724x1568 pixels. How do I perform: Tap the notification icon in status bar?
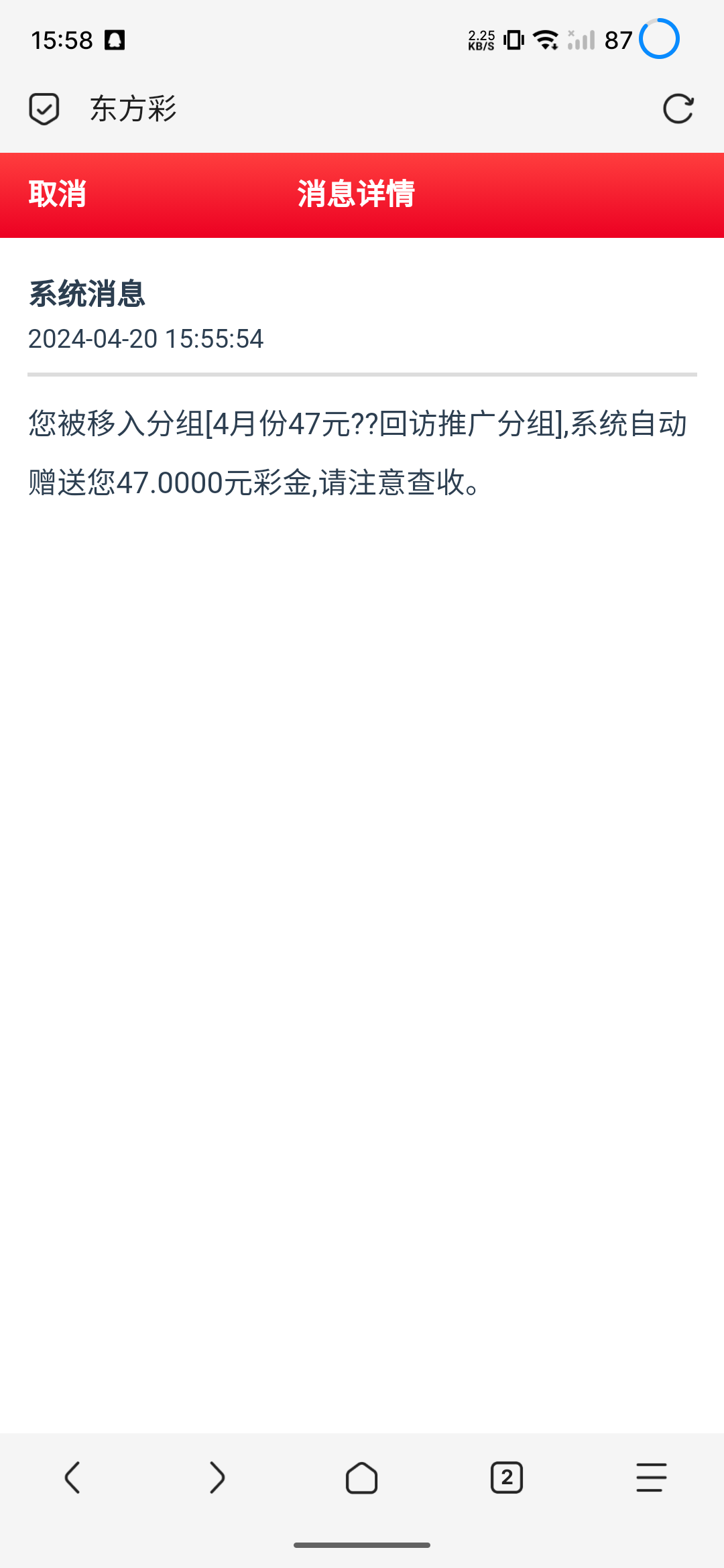tap(115, 40)
